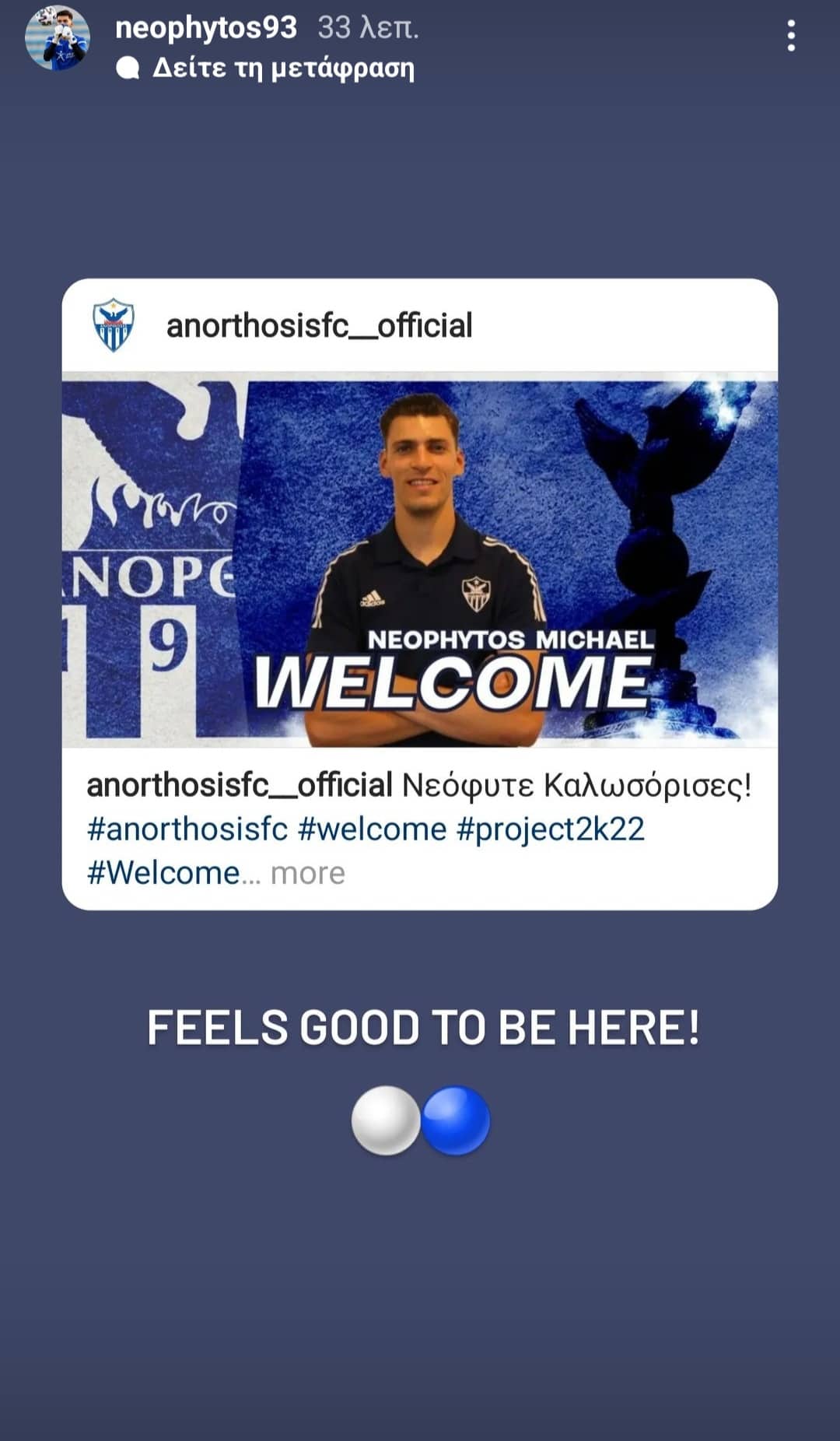
Task: Tap Δείτε τη μετάφραση to translate
Action: (x=282, y=68)
